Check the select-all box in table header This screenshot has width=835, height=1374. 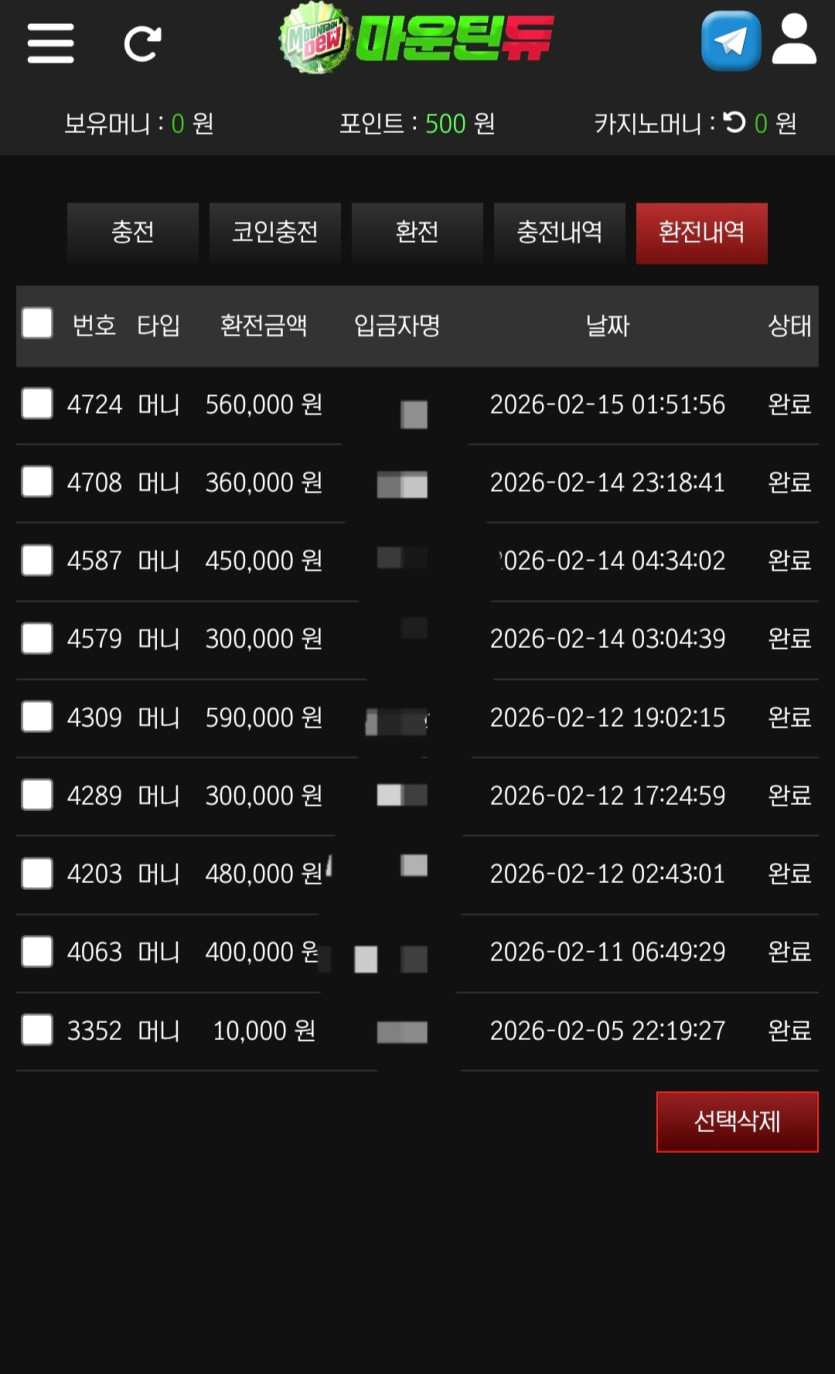pos(37,323)
